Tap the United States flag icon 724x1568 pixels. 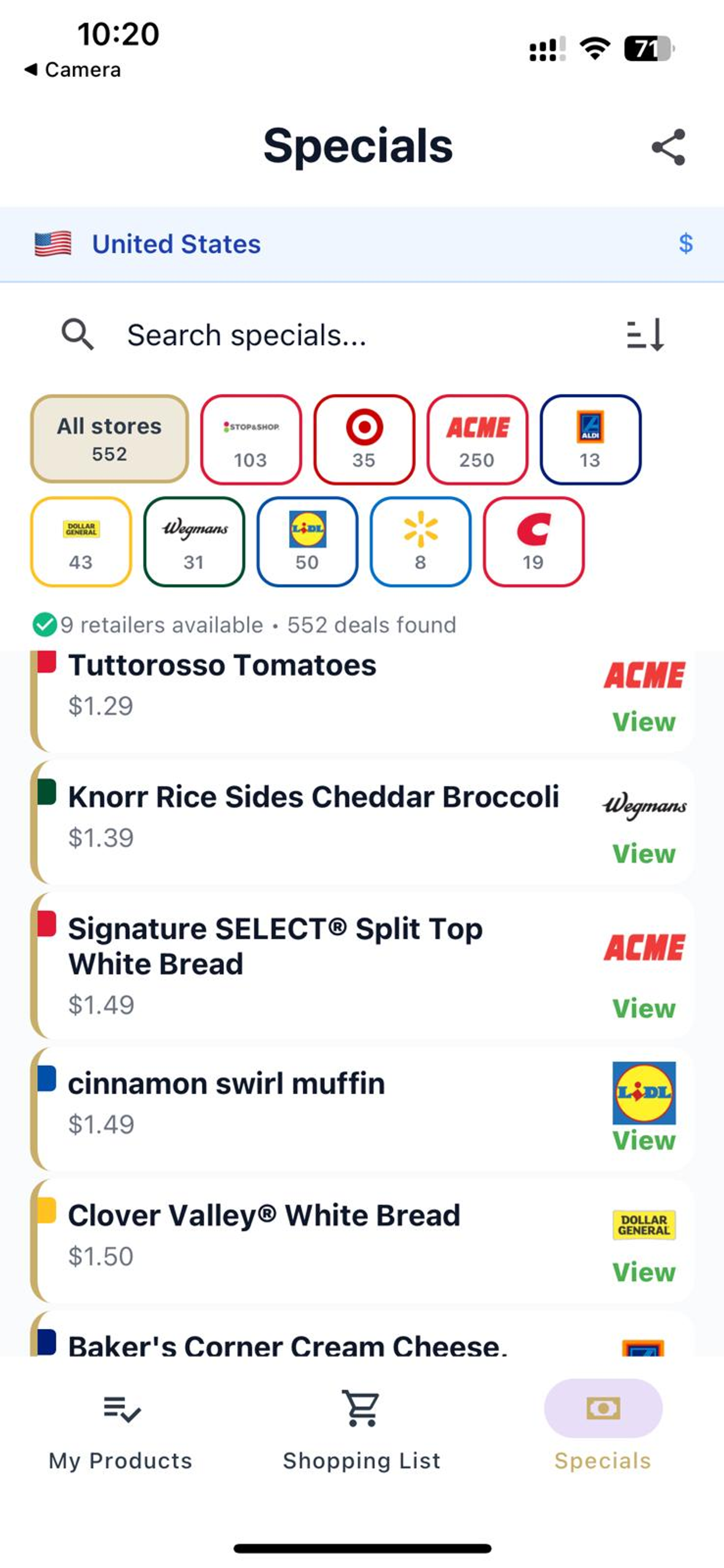point(54,244)
